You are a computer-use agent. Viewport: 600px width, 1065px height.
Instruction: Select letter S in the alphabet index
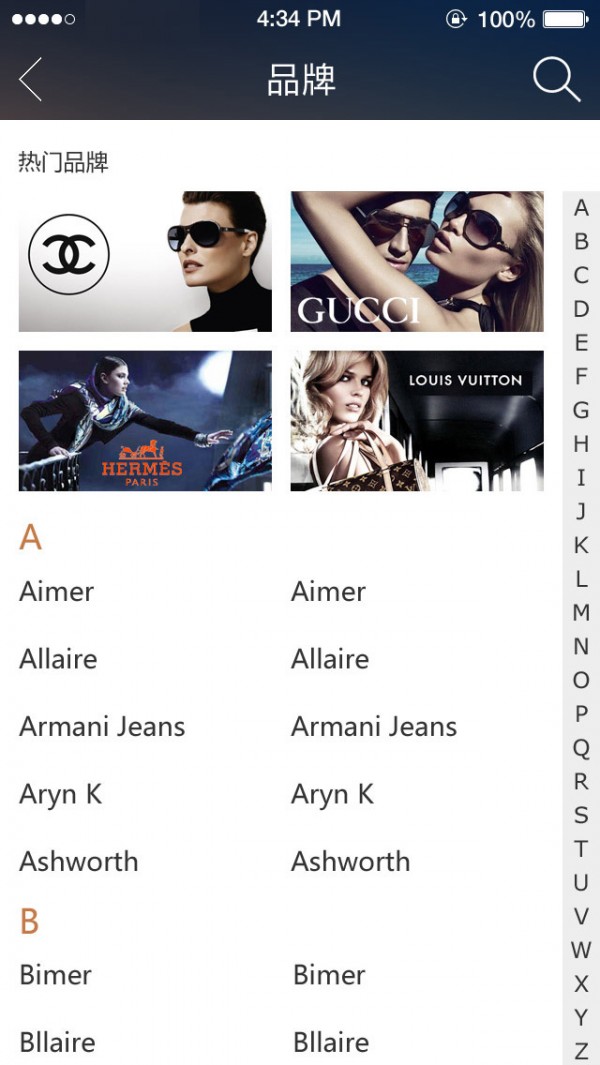point(581,815)
